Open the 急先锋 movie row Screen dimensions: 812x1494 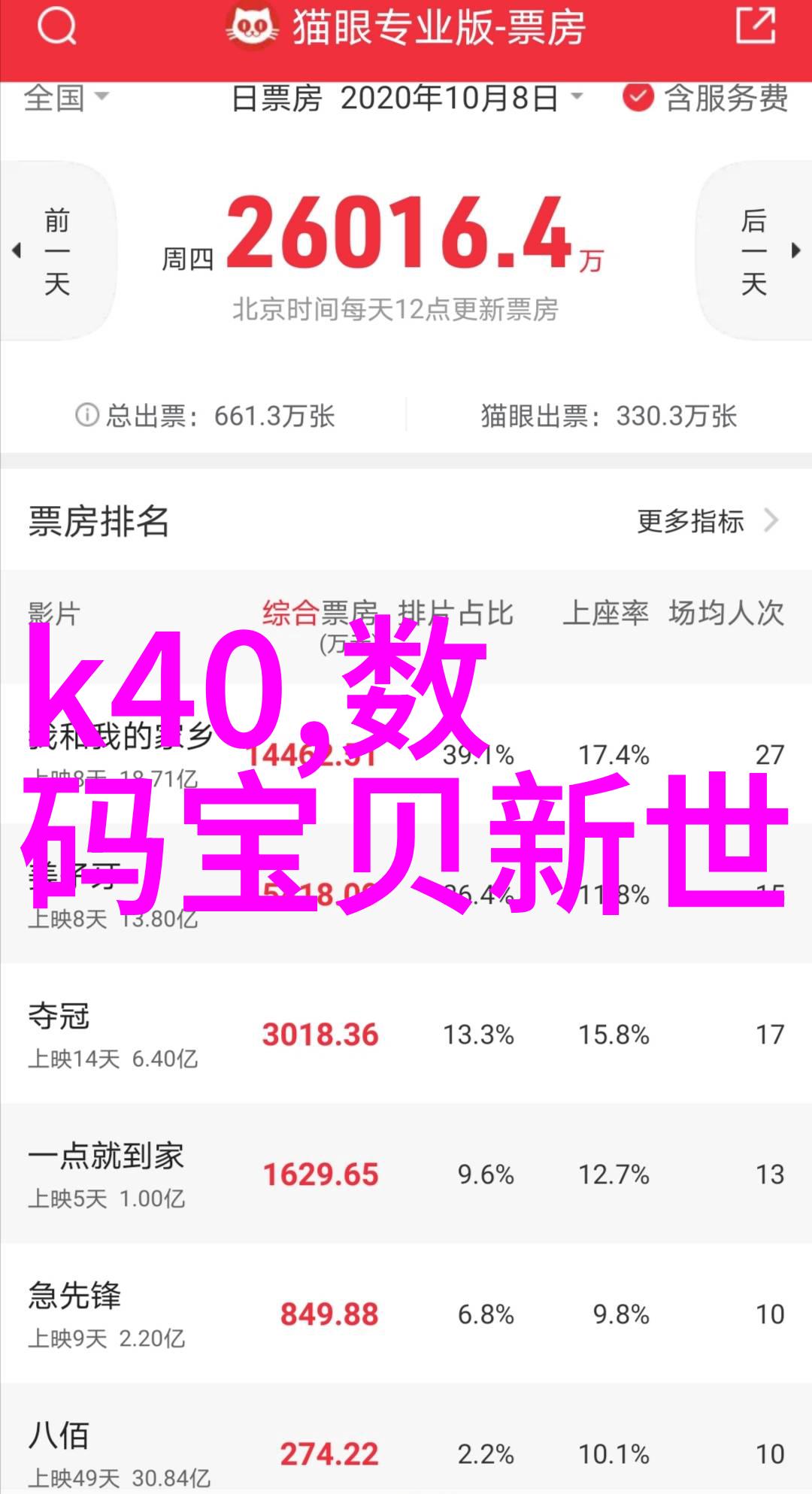[x=406, y=1314]
